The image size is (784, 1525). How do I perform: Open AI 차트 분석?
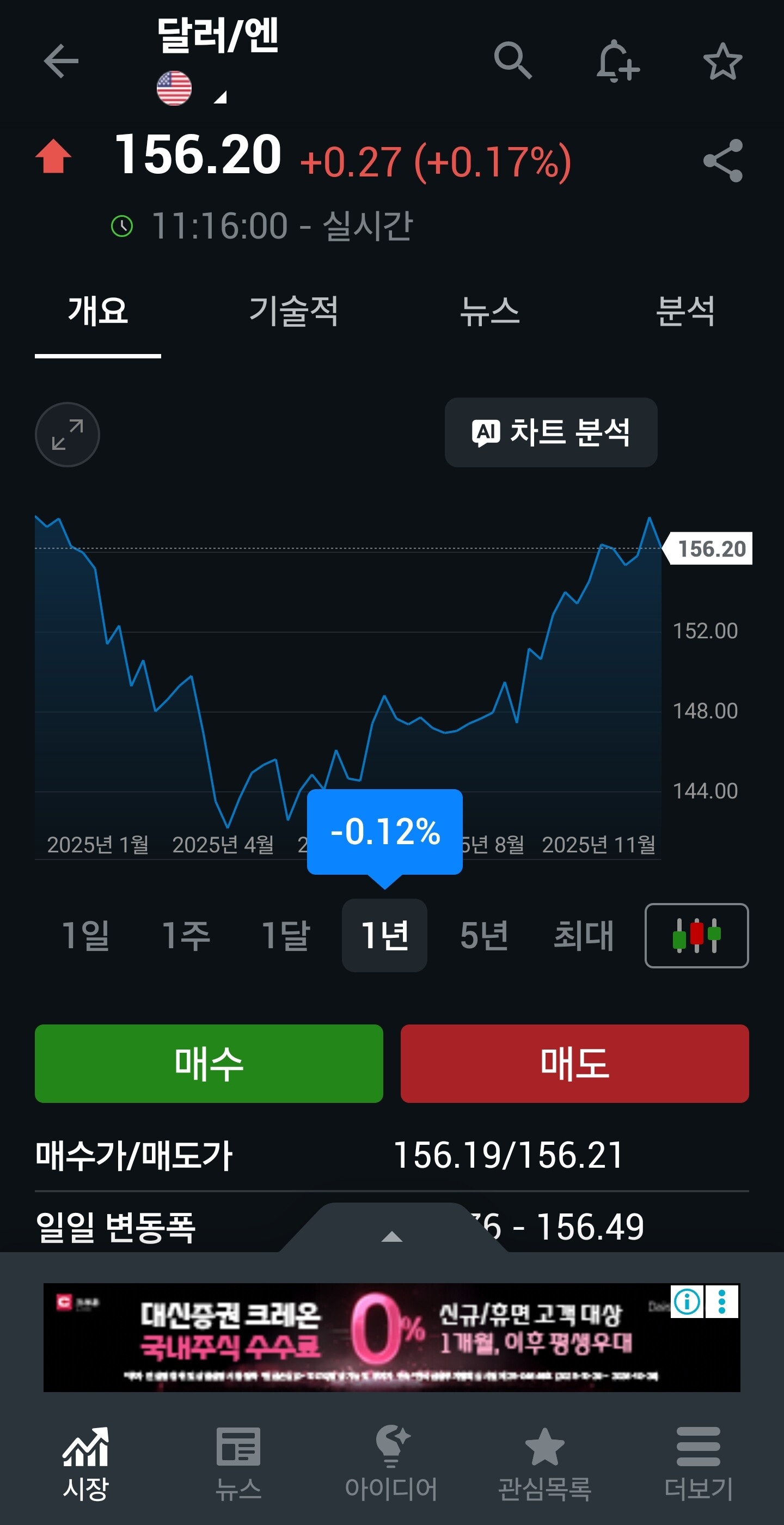tap(551, 432)
